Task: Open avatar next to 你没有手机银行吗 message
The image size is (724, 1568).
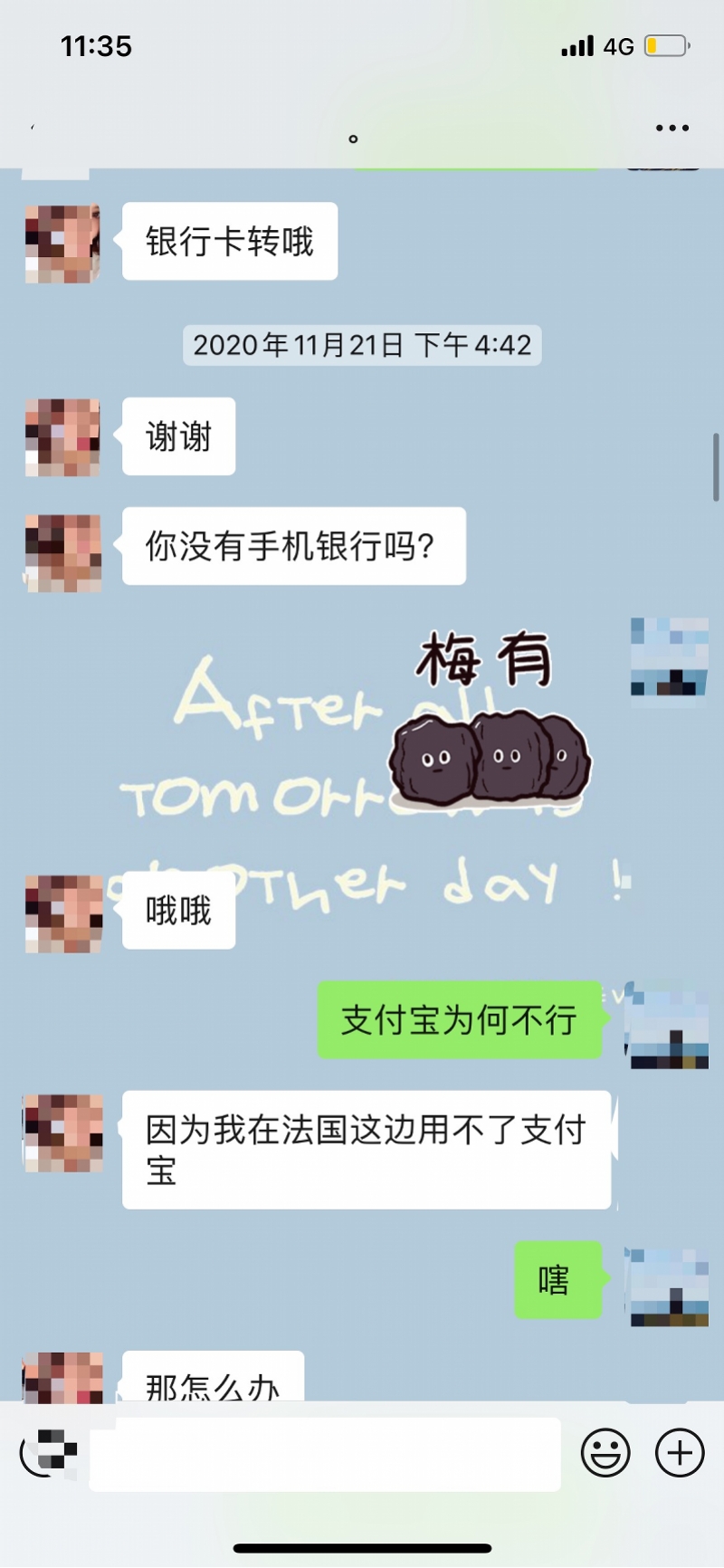Action: (62, 552)
